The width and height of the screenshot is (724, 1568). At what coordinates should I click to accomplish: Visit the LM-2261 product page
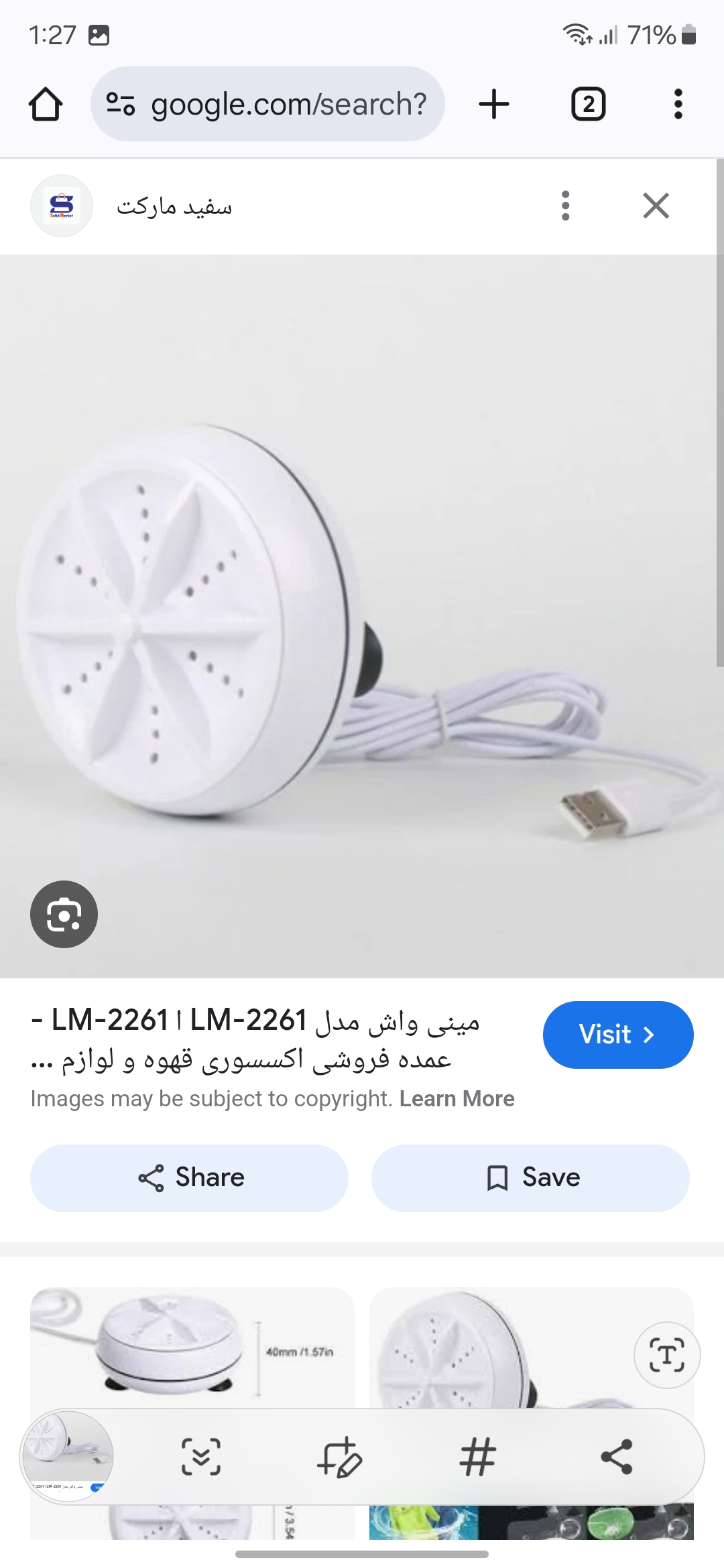[x=617, y=1035]
